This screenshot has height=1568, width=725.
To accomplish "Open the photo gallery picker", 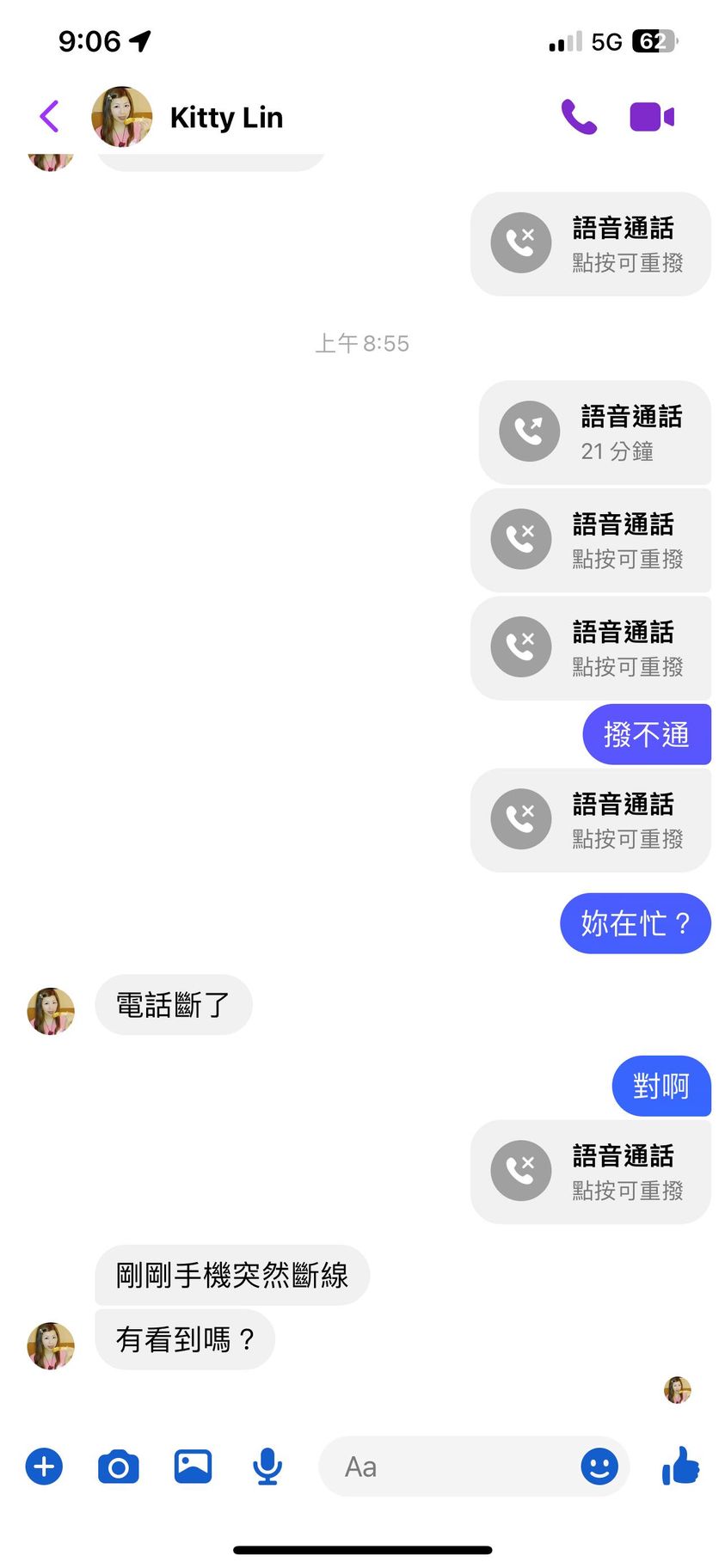I will [194, 1466].
